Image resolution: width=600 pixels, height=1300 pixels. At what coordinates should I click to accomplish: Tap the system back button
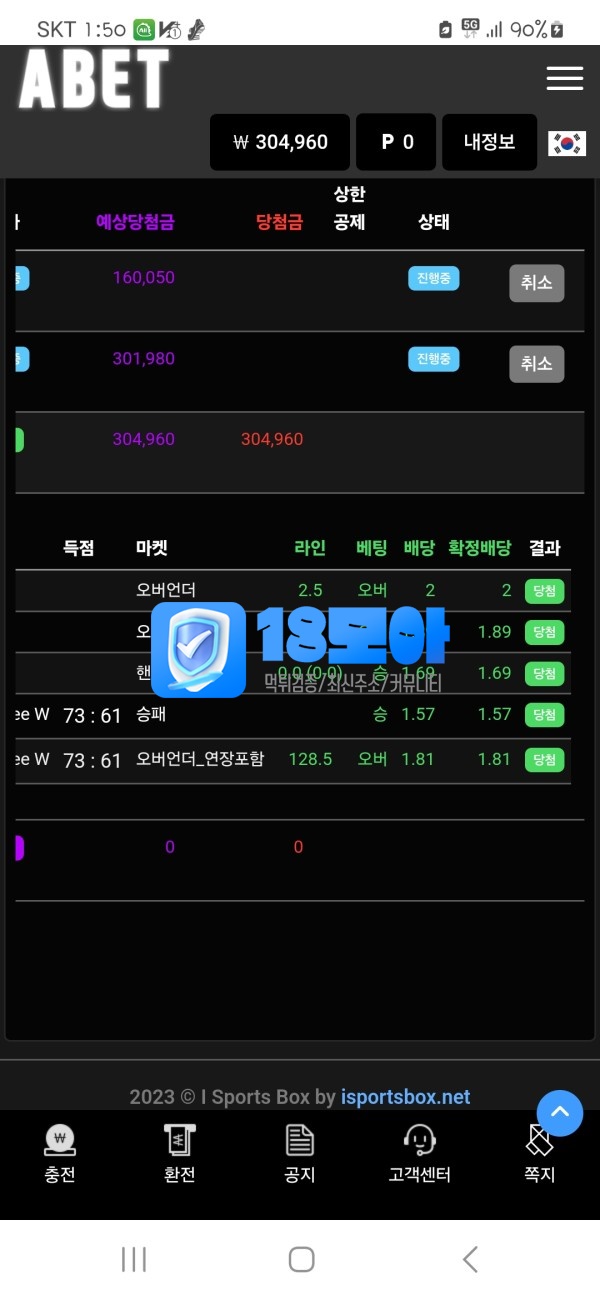(x=470, y=1259)
